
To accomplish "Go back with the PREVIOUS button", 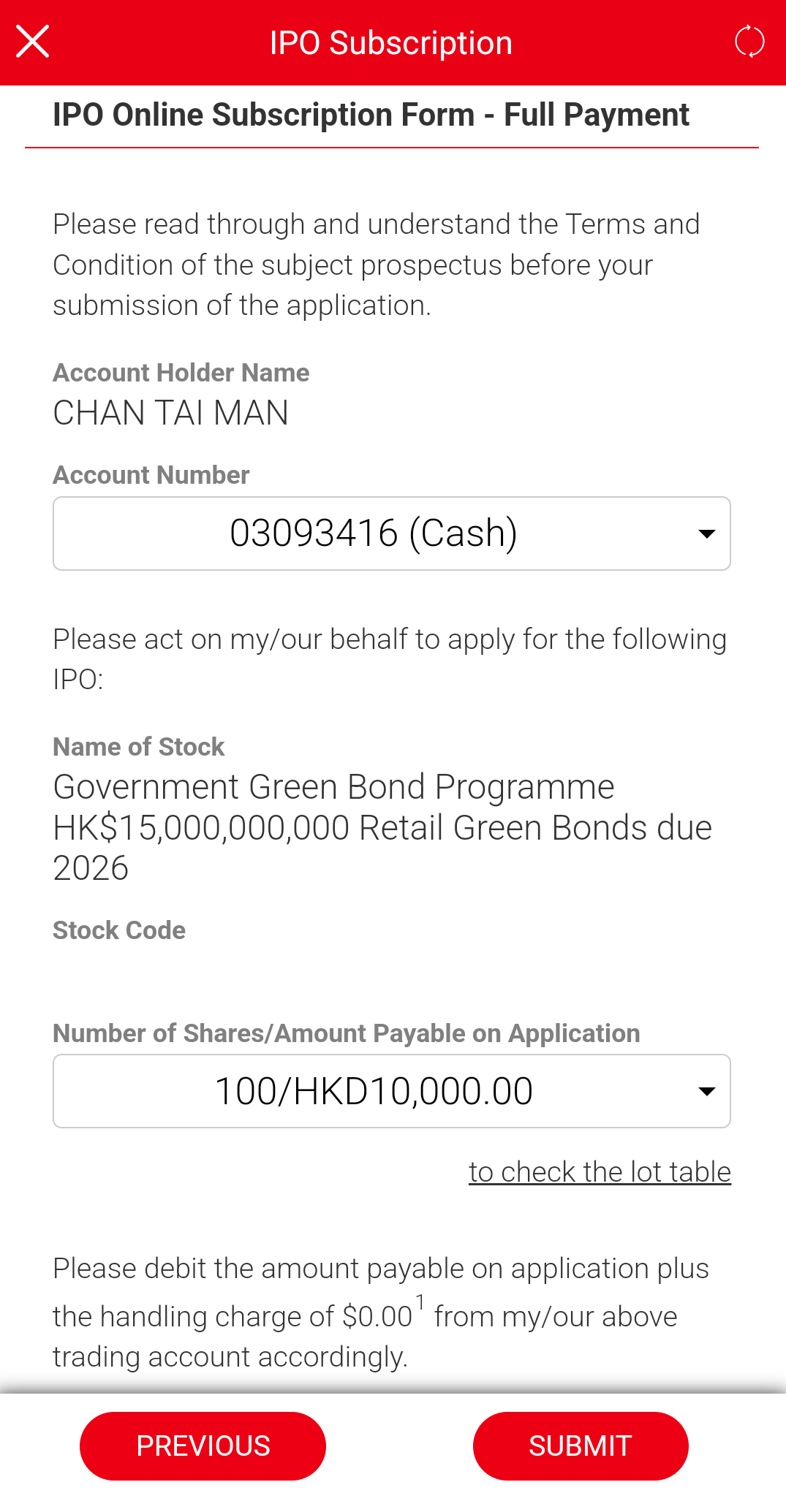I will (203, 1446).
